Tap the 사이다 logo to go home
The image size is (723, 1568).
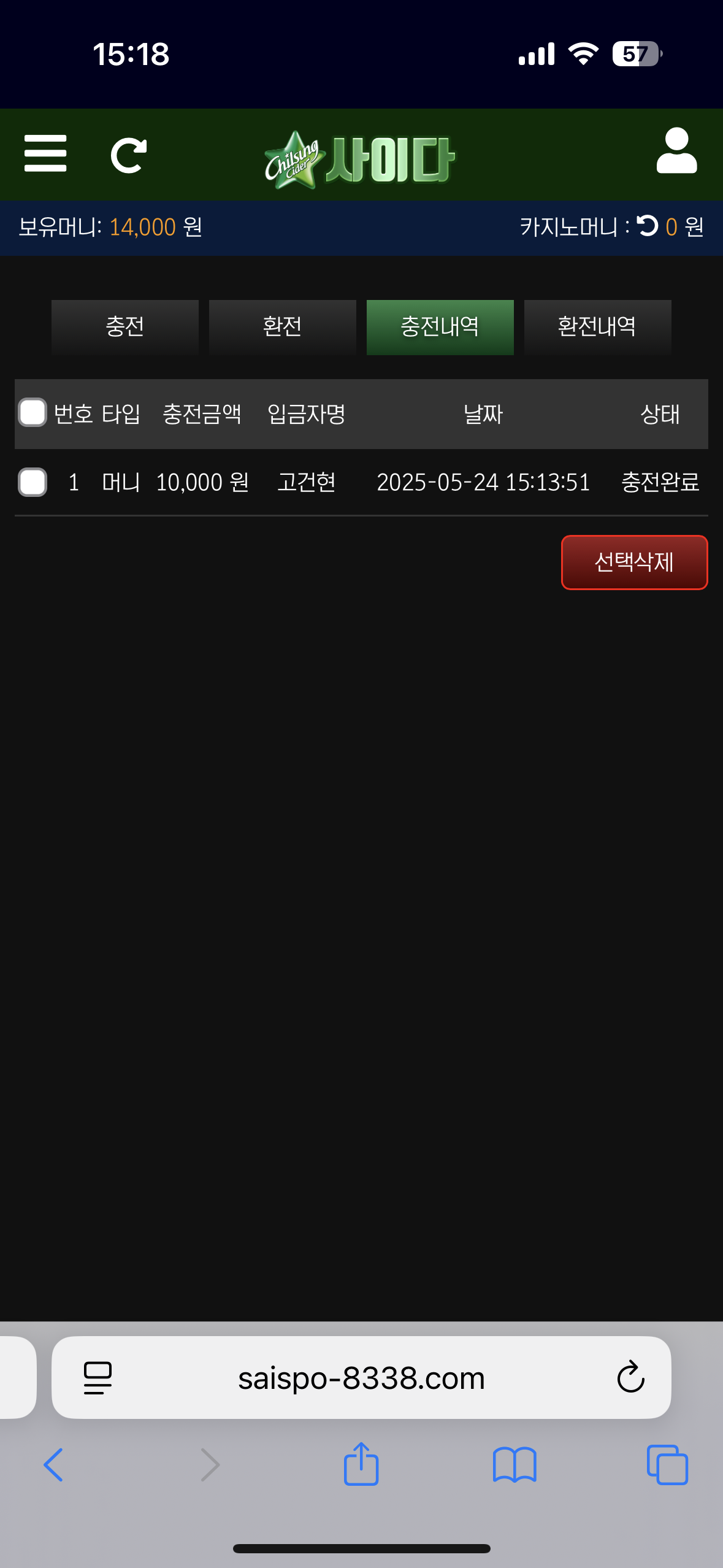[361, 158]
